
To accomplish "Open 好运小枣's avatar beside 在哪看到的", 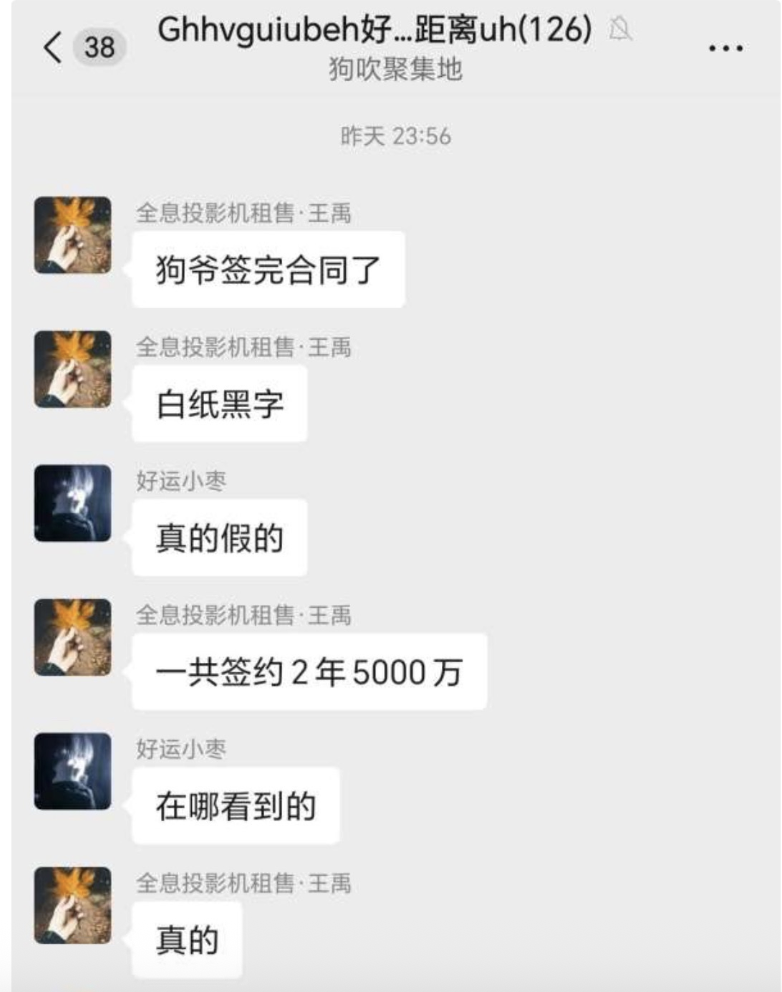I will (x=73, y=771).
